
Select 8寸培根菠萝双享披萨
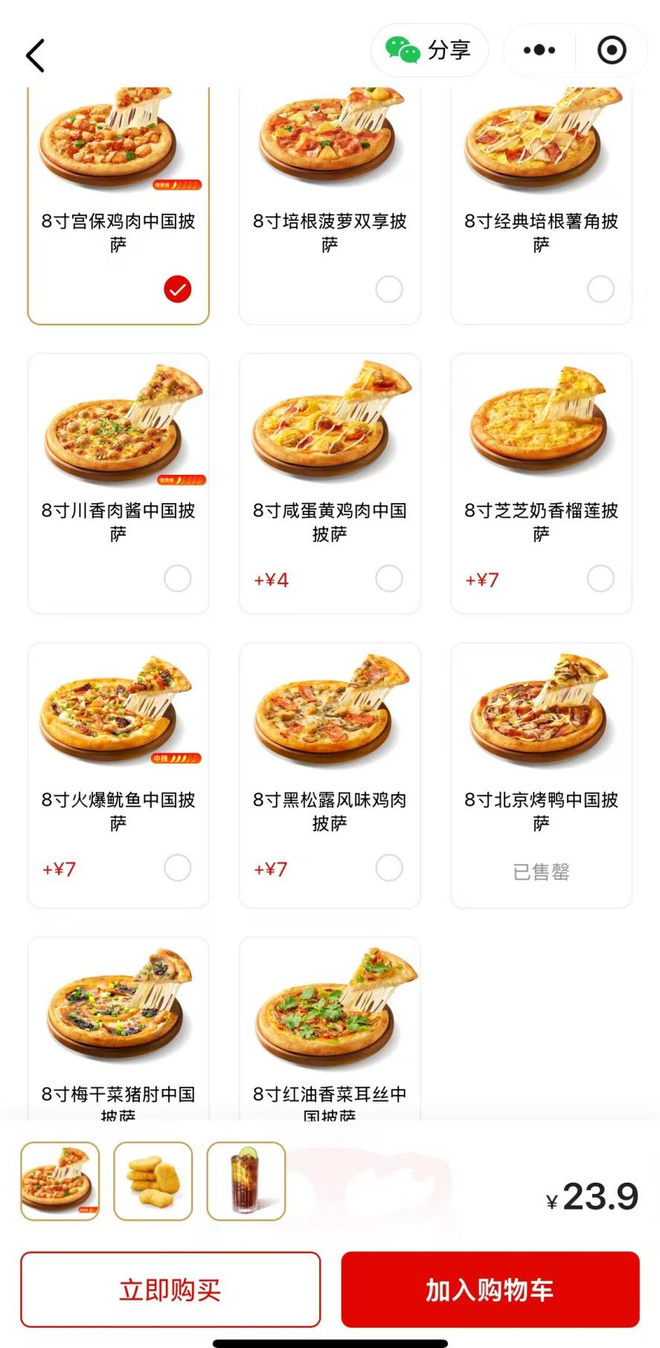[389, 289]
